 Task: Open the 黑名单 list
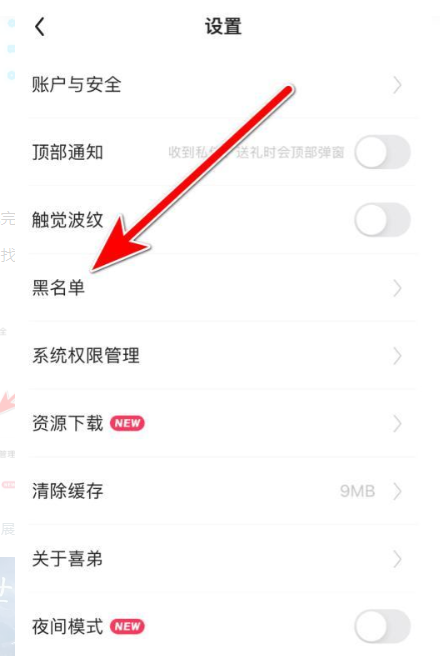[223, 288]
